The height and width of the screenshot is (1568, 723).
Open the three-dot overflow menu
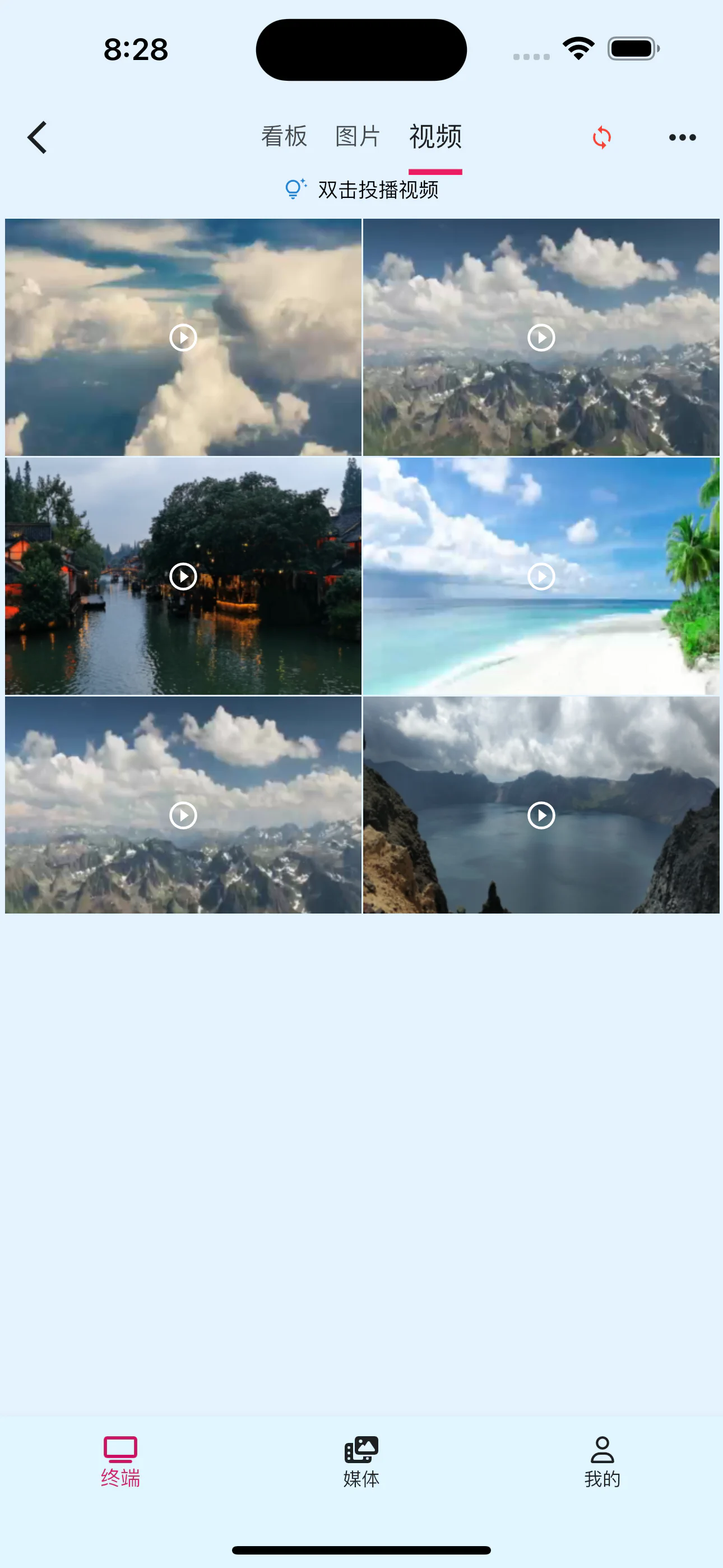point(682,137)
